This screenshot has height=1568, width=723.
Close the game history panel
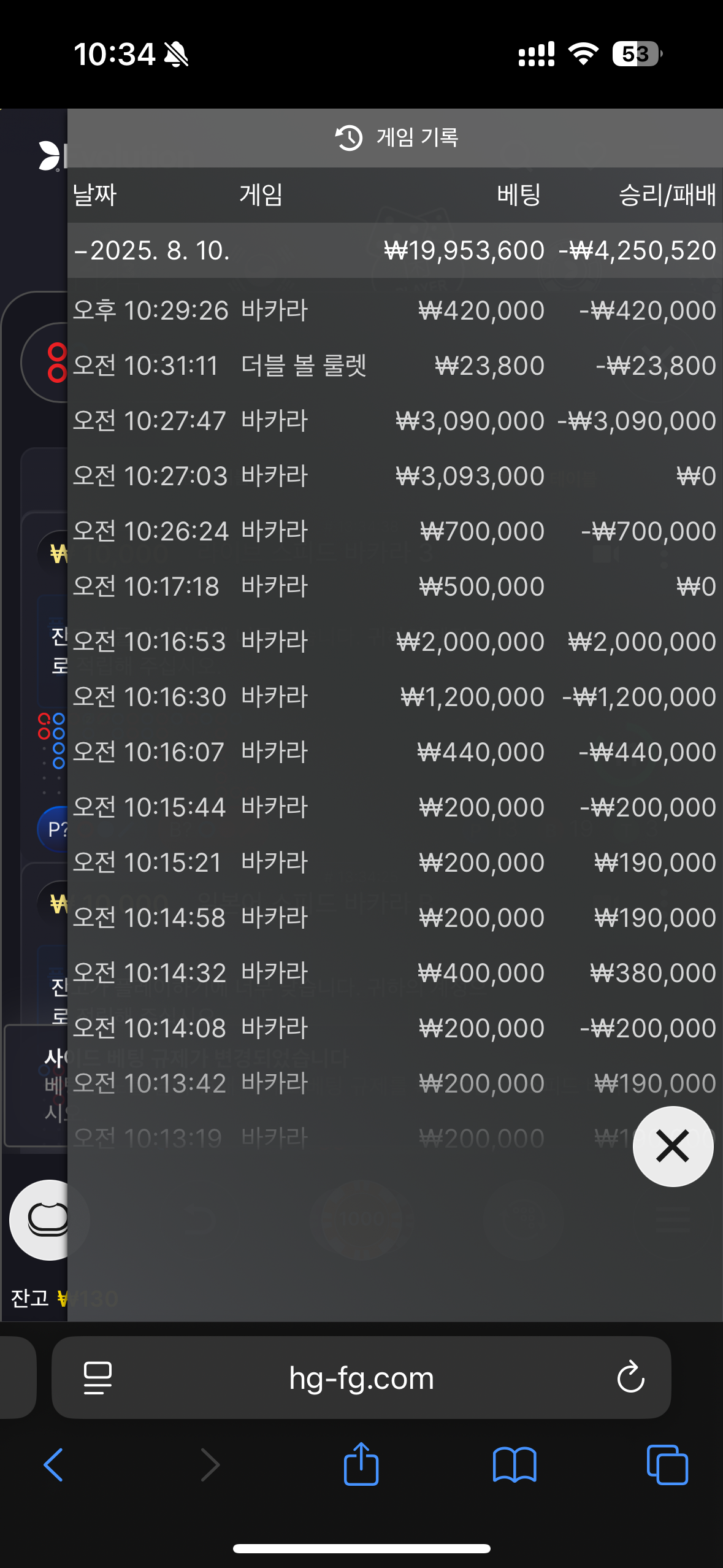tap(673, 1147)
